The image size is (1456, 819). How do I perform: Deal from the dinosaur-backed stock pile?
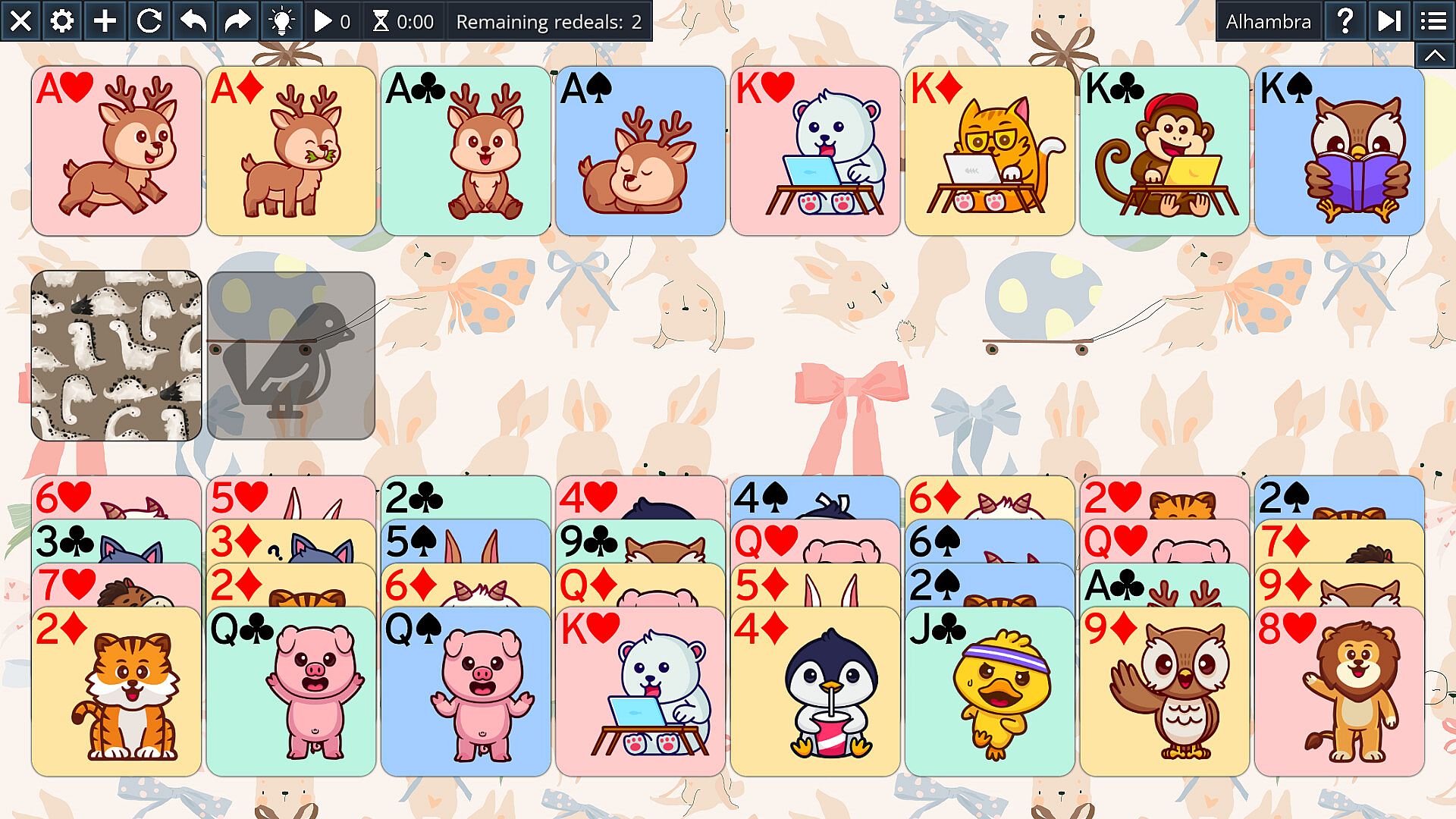[116, 355]
